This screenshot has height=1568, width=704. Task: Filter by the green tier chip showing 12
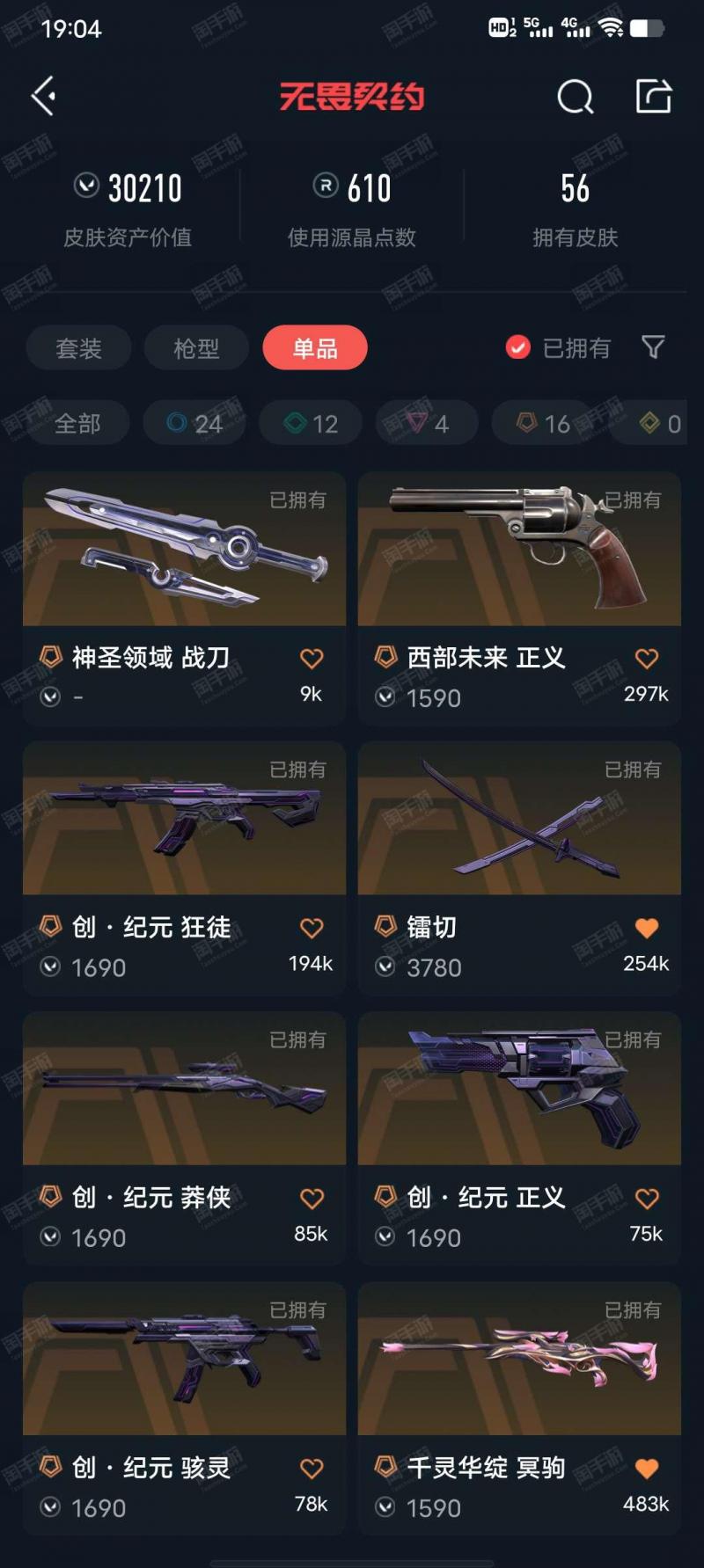311,424
